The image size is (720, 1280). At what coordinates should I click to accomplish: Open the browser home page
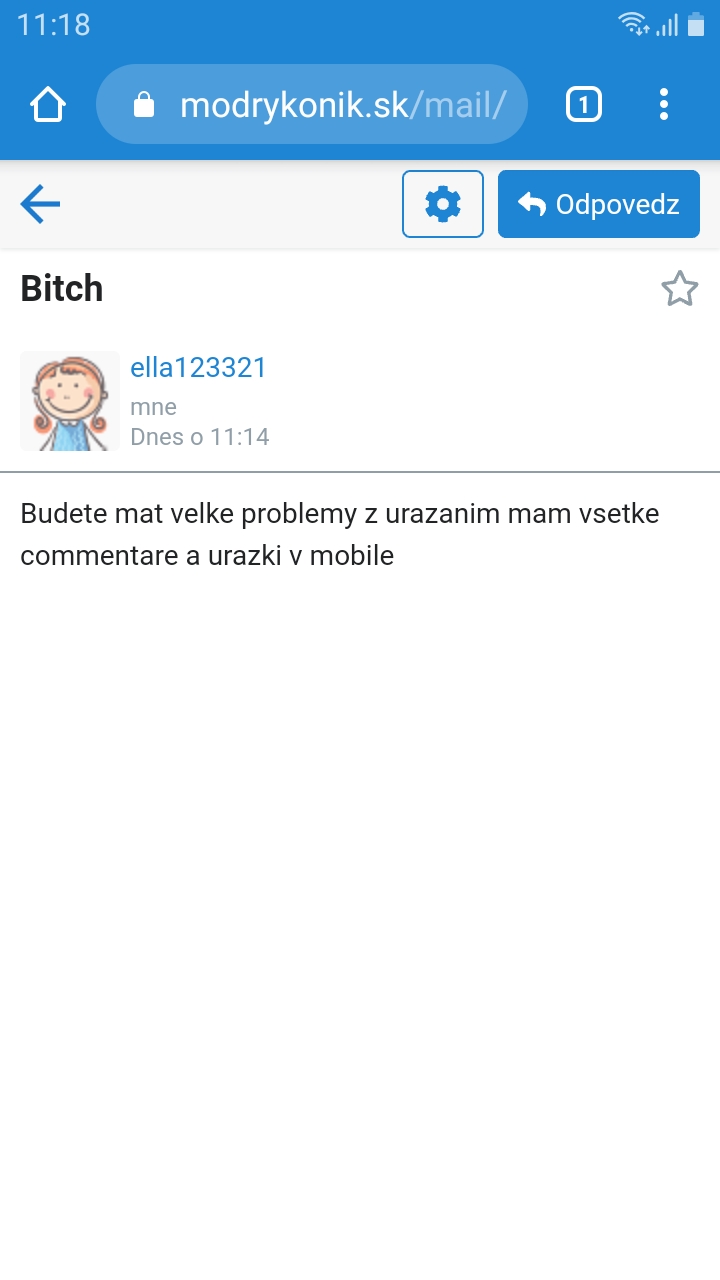pyautogui.click(x=48, y=104)
